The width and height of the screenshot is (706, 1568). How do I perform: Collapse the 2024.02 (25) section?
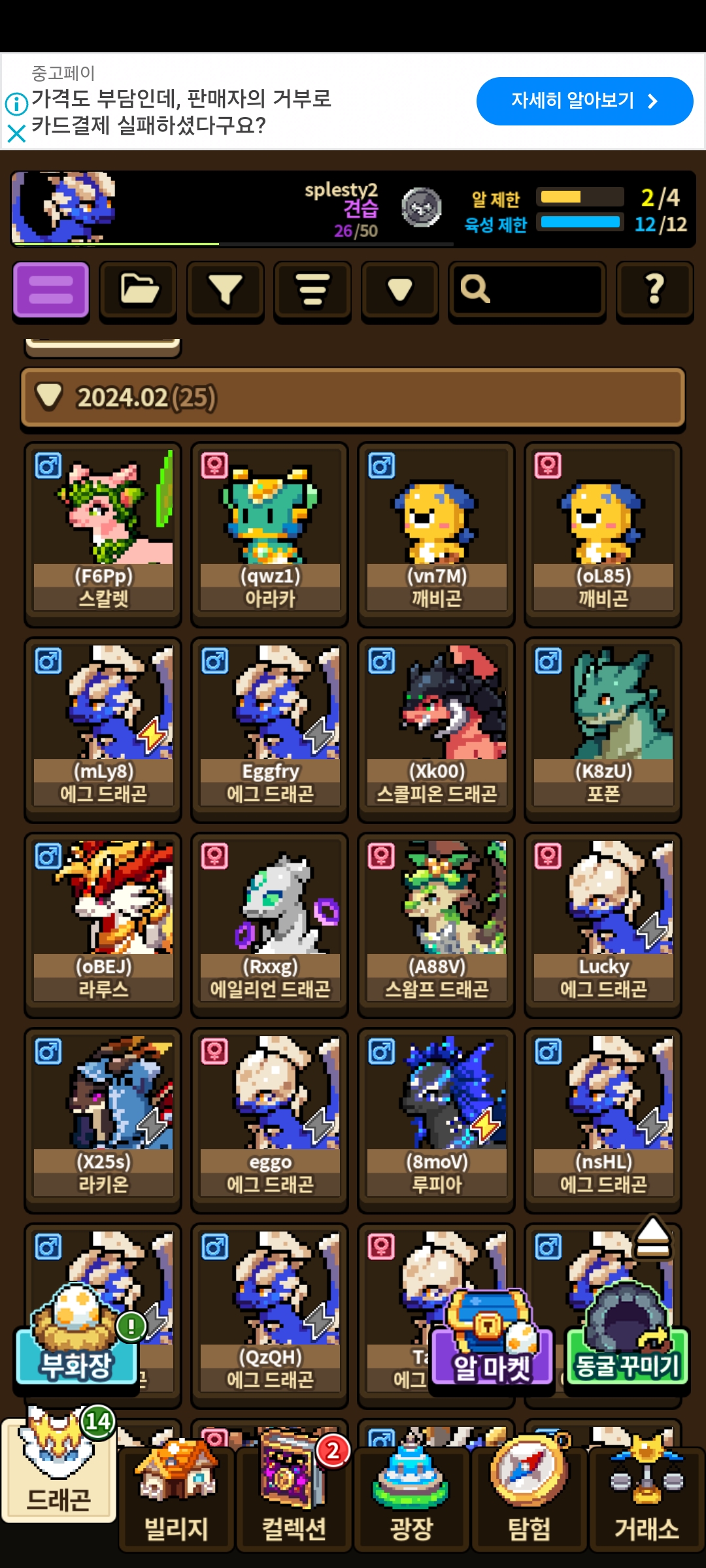click(x=353, y=397)
